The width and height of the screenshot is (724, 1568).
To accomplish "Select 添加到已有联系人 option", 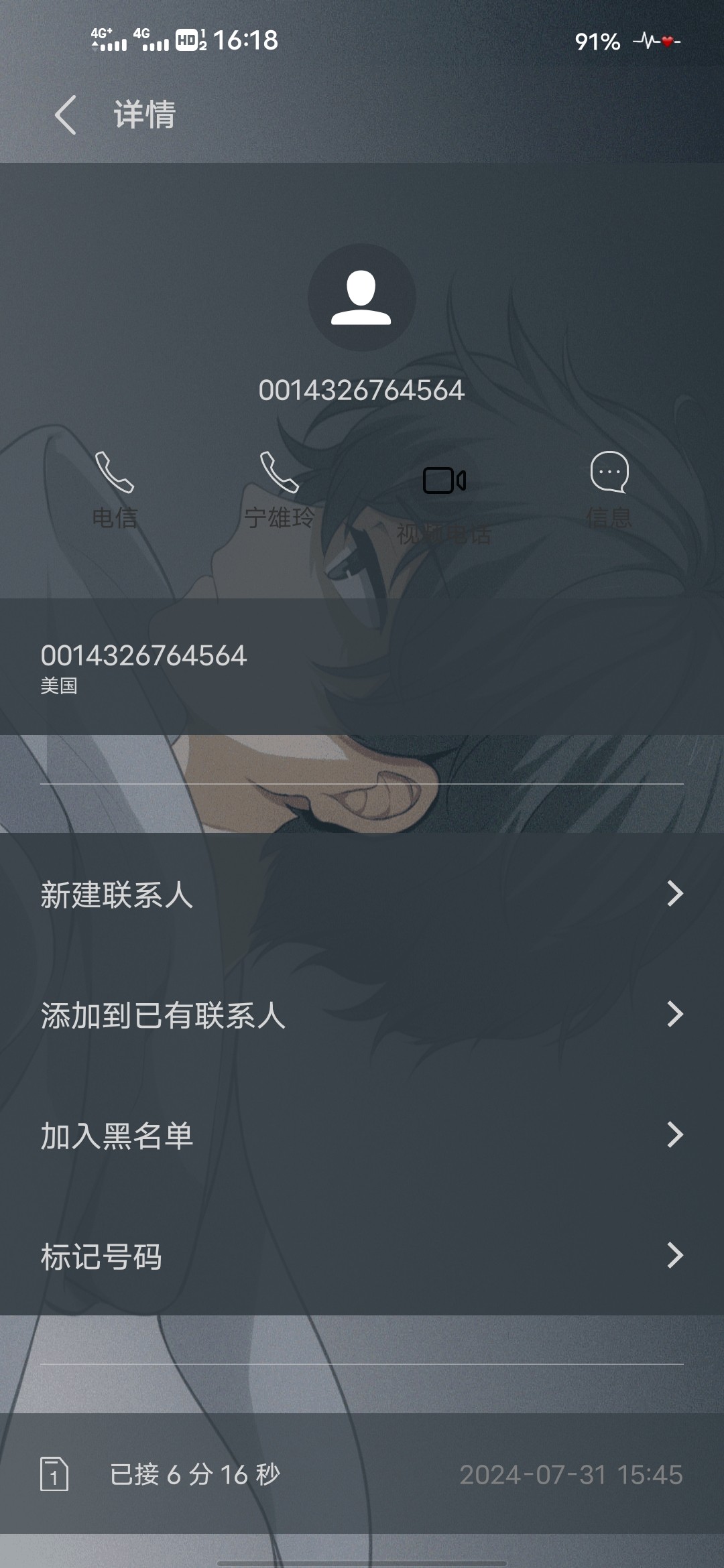I will click(362, 1015).
